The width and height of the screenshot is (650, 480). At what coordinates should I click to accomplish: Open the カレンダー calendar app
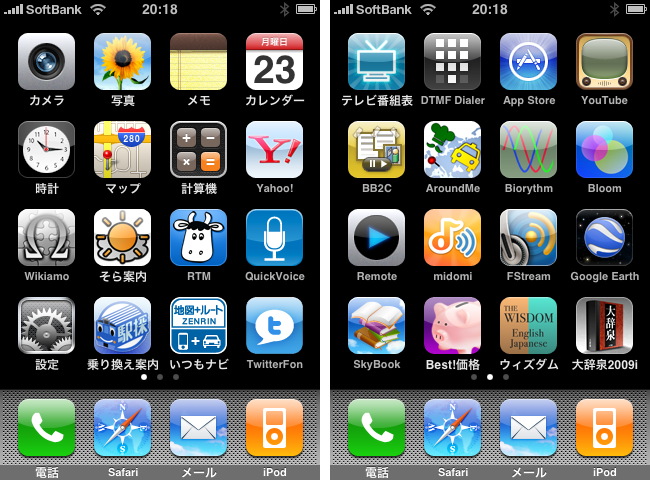click(x=274, y=62)
